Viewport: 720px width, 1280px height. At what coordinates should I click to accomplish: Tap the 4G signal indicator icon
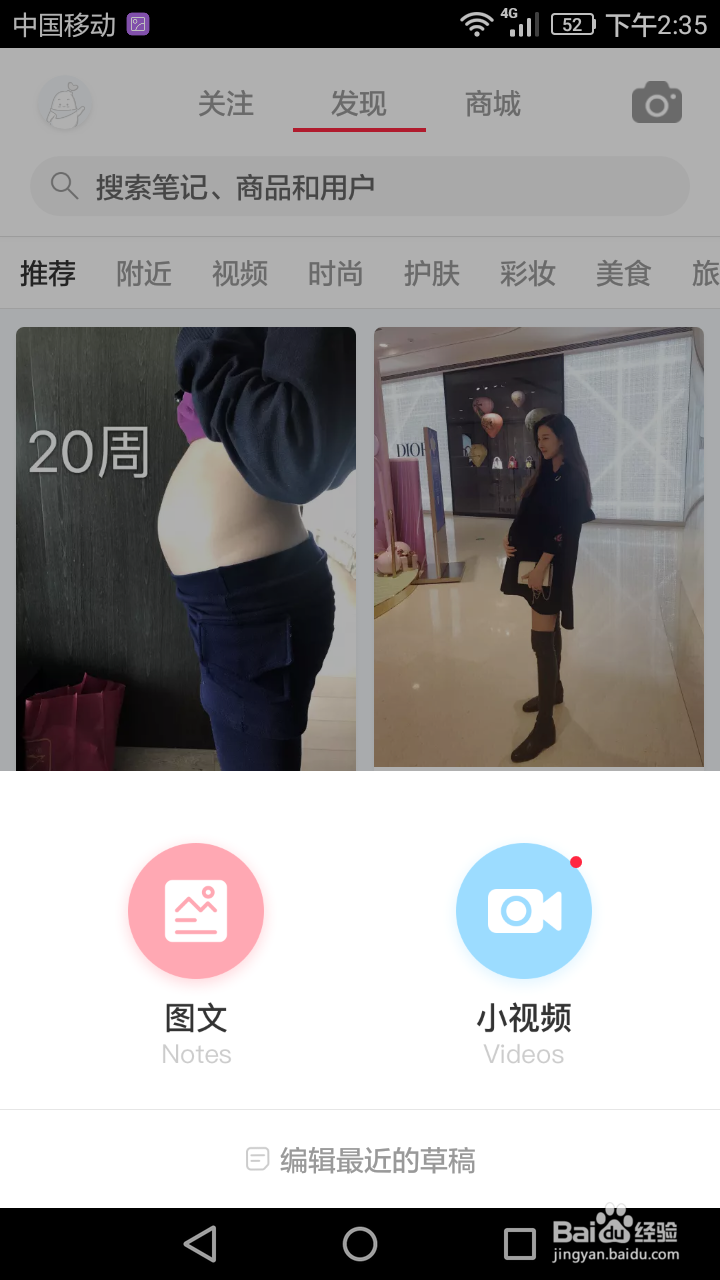(x=522, y=24)
